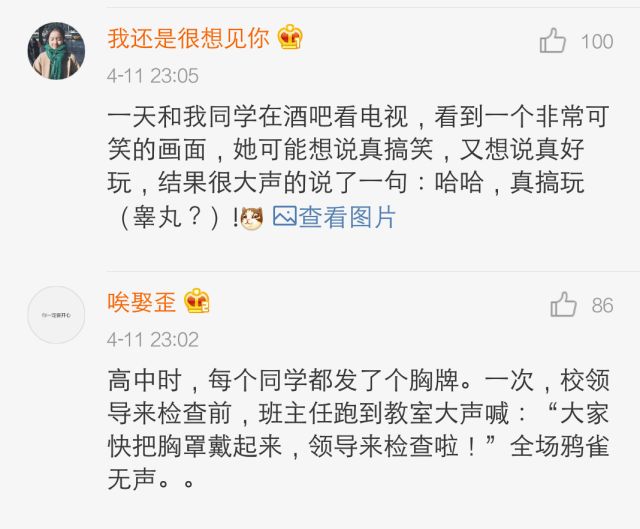Open profile avatar of 唉娶歪
Viewport: 640px width, 529px height.
(x=56, y=315)
